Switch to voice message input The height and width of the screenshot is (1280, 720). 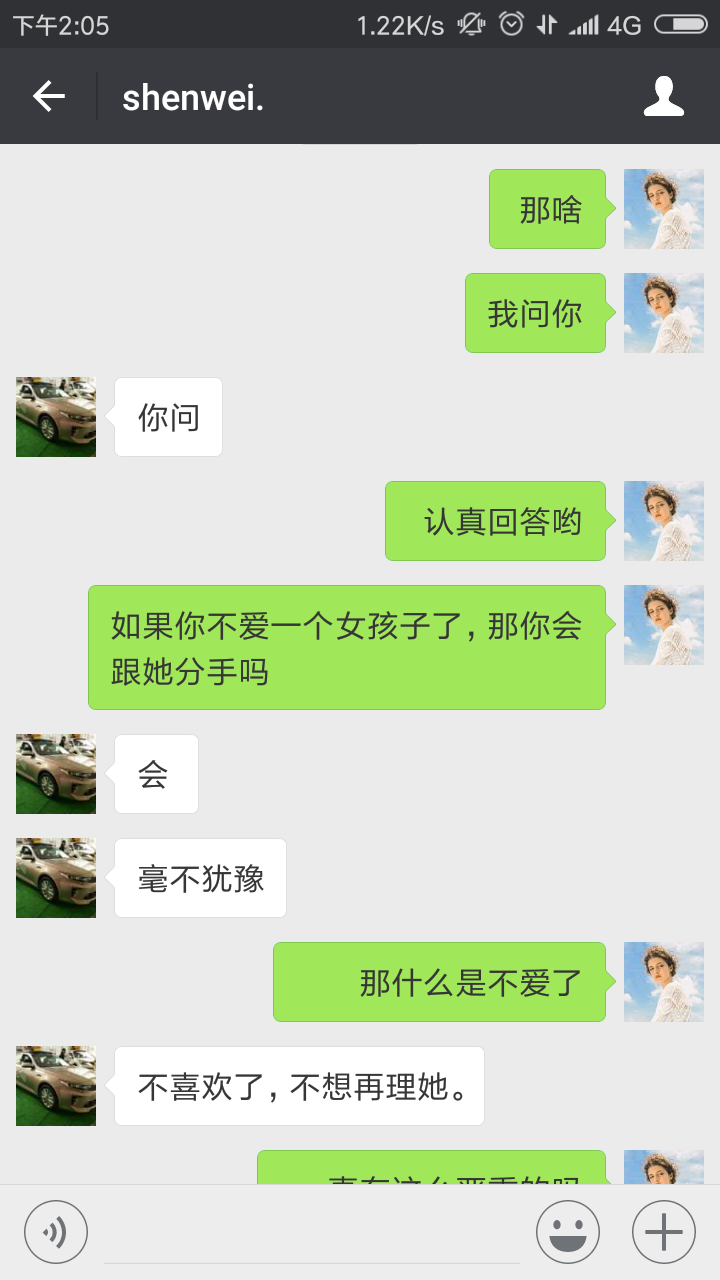click(56, 1232)
